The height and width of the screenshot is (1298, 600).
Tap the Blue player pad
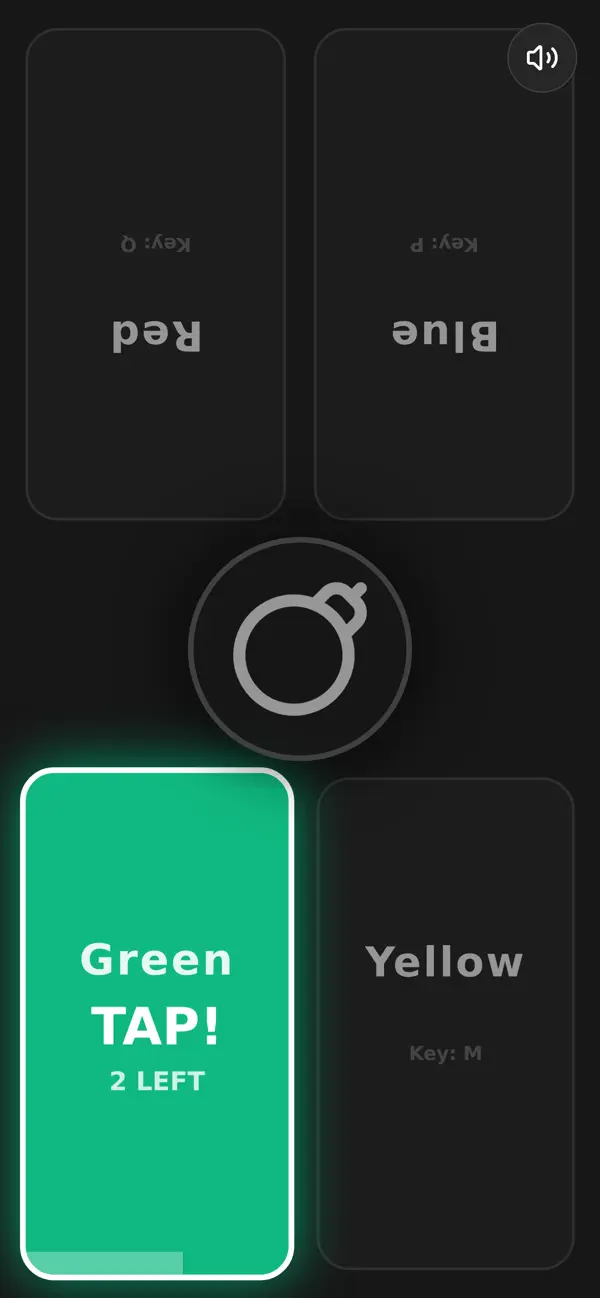(444, 274)
